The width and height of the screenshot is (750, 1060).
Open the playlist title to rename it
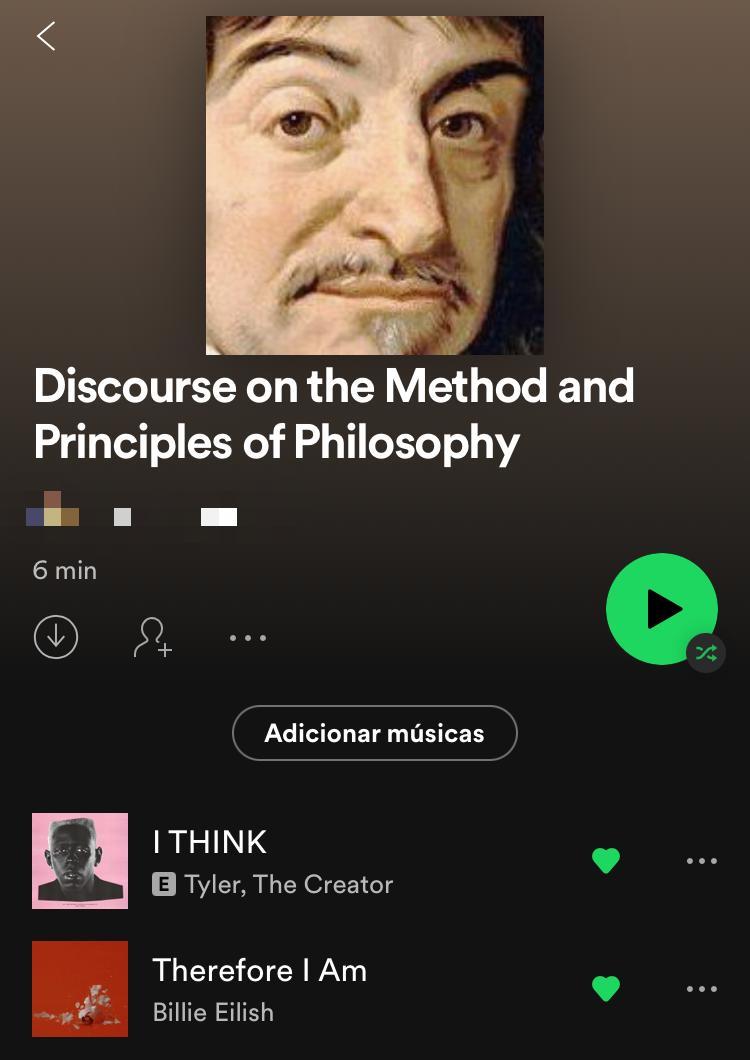[334, 413]
